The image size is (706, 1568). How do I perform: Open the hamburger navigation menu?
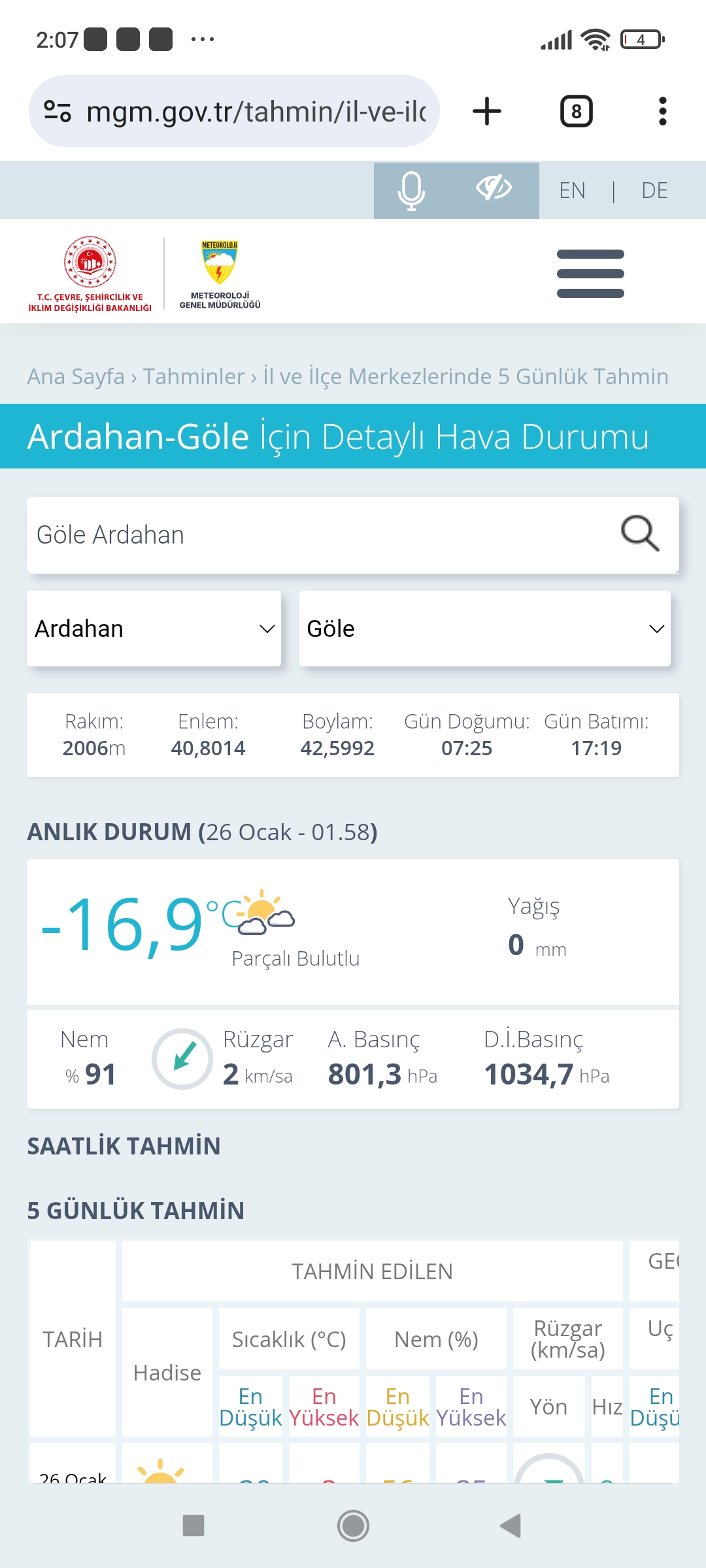pyautogui.click(x=590, y=274)
